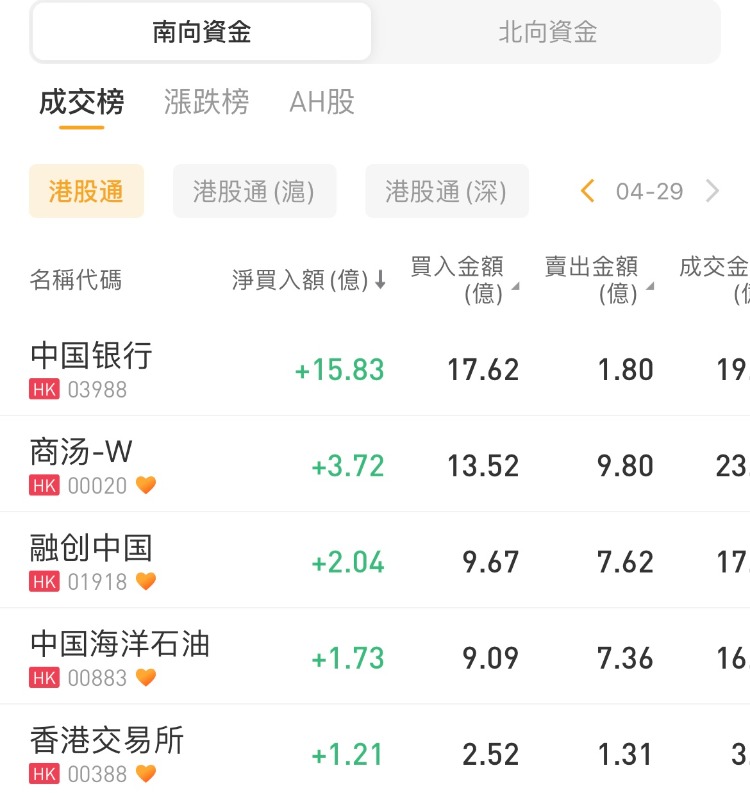Open the AH股 tab
This screenshot has width=750, height=793.
[x=322, y=102]
